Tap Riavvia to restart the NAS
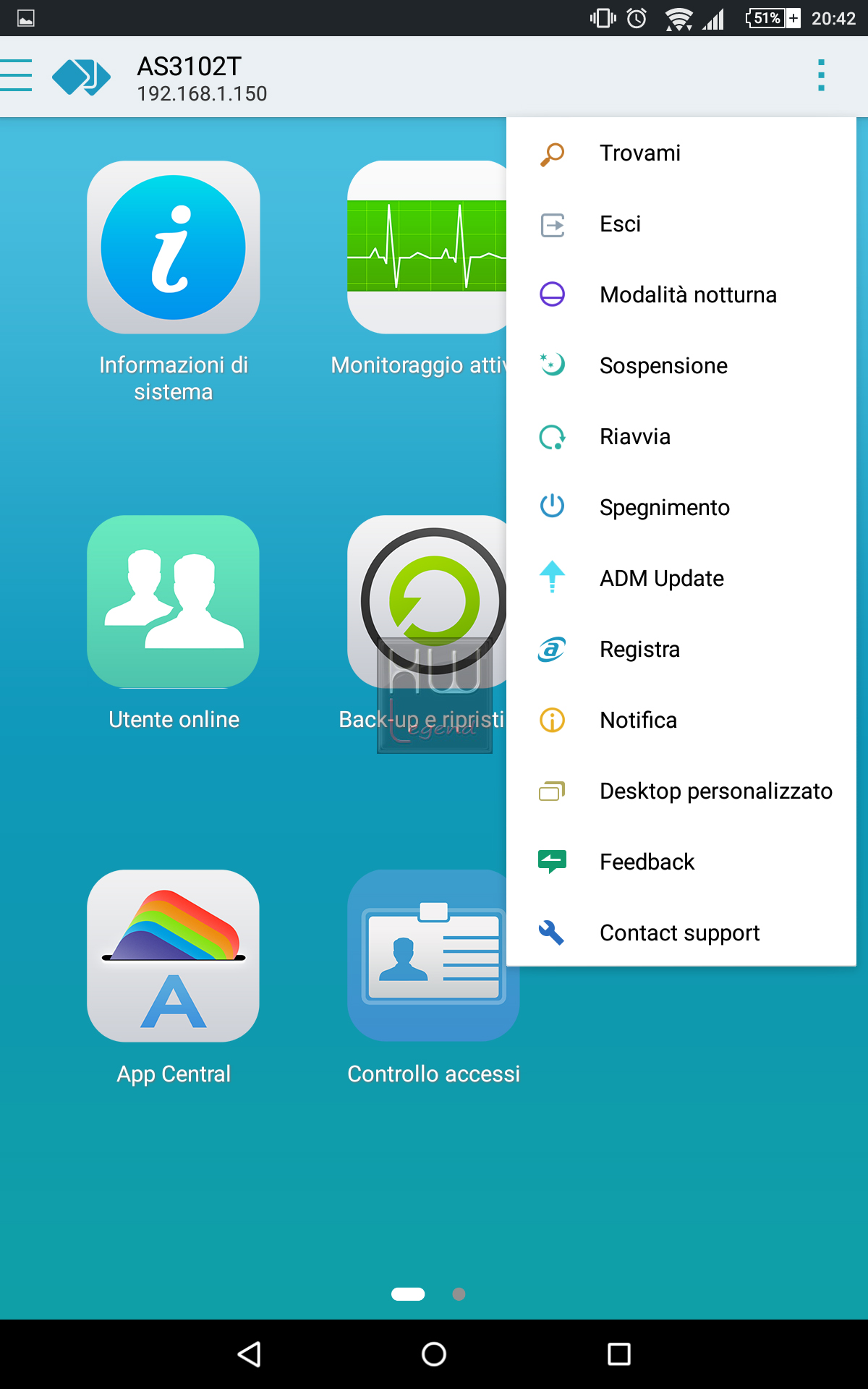 click(x=681, y=437)
